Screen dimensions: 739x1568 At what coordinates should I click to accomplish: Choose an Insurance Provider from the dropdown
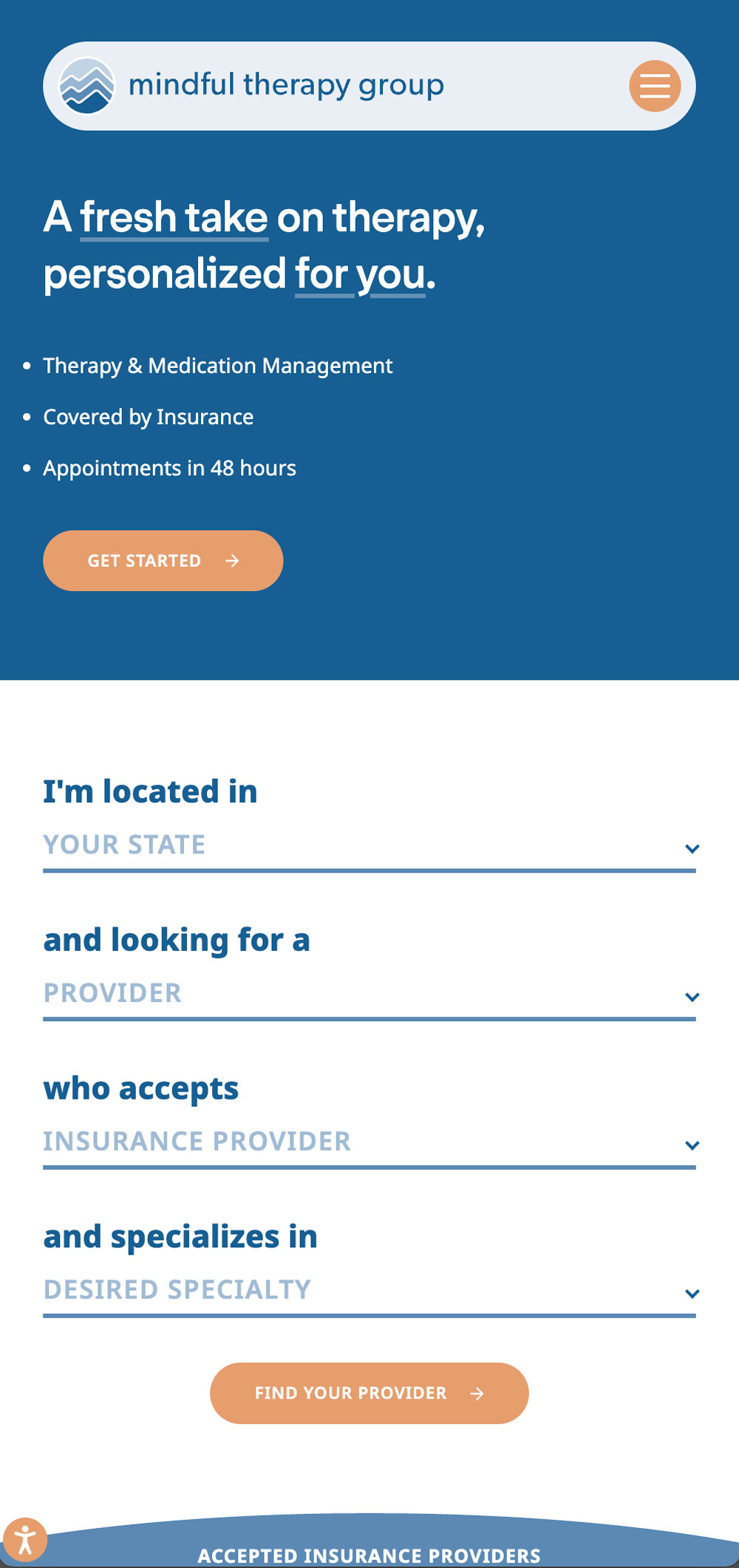369,1143
